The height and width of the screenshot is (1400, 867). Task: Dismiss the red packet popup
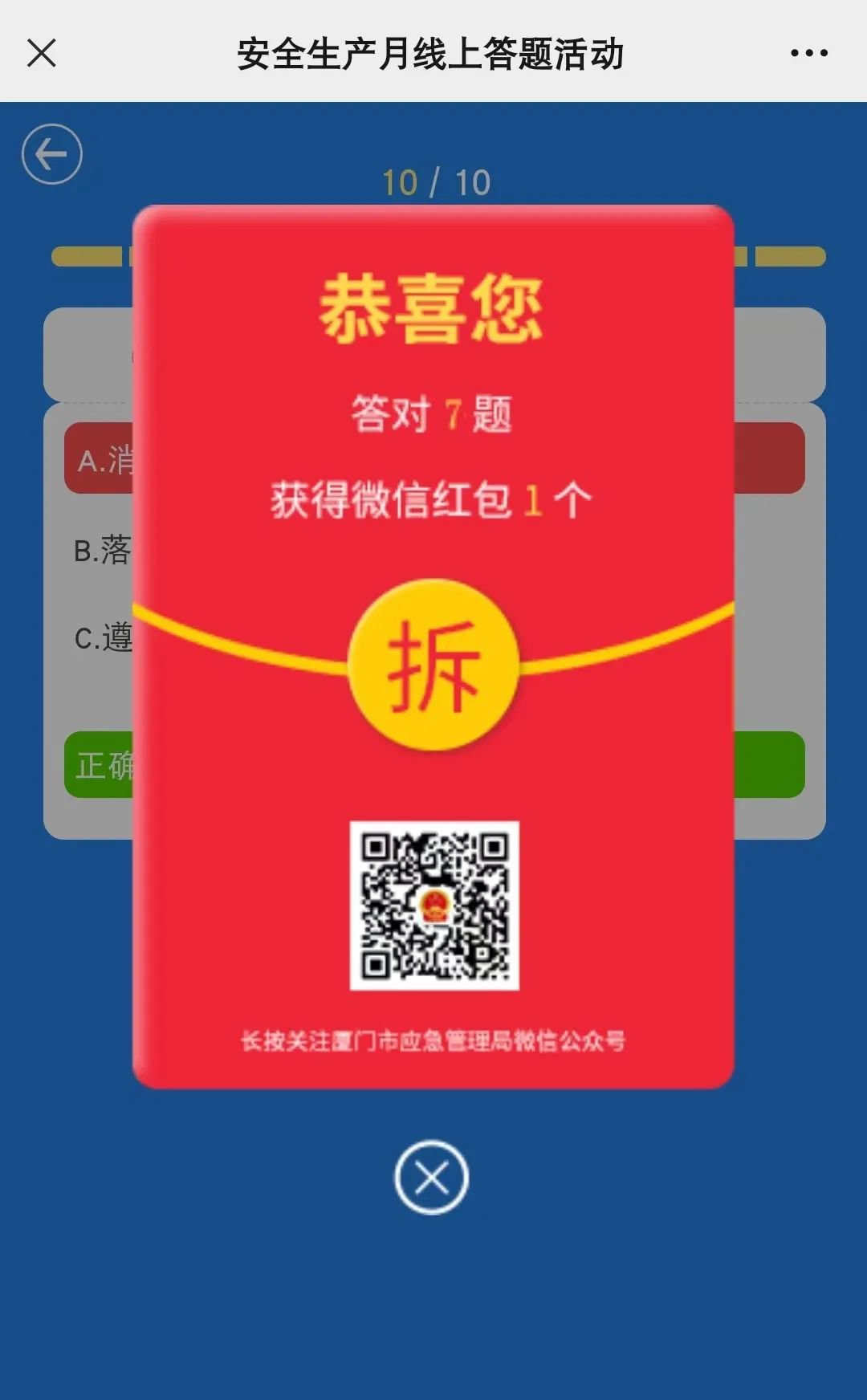coord(431,1178)
